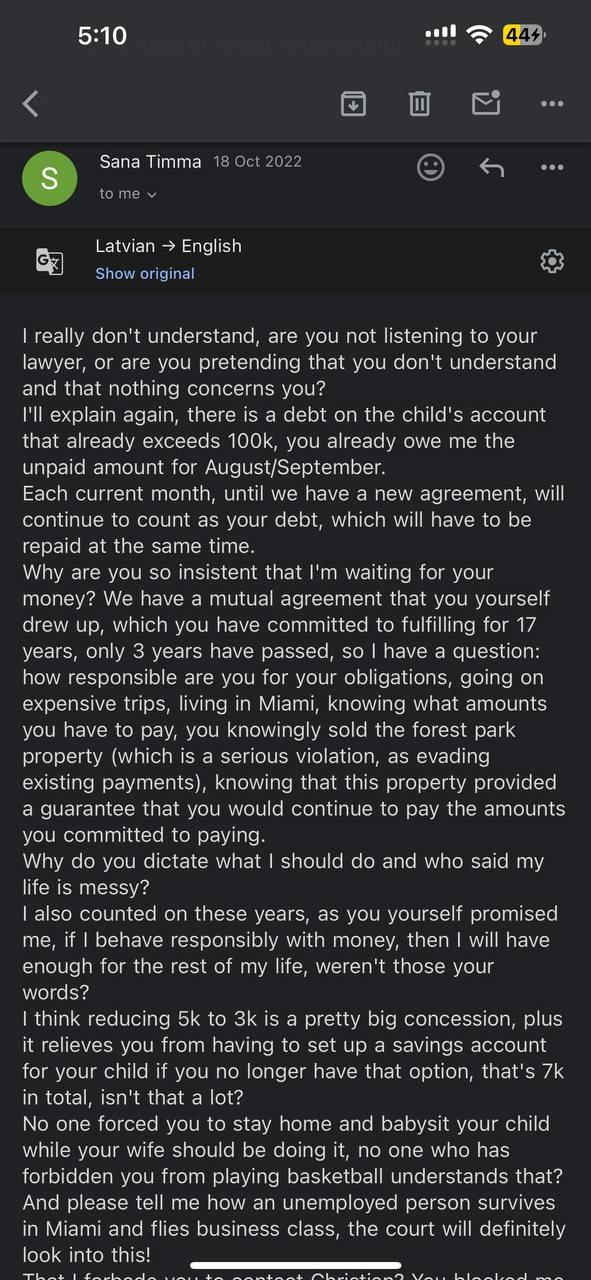Screen dimensions: 591x1280
Task: Open translation settings gear
Action: click(552, 261)
